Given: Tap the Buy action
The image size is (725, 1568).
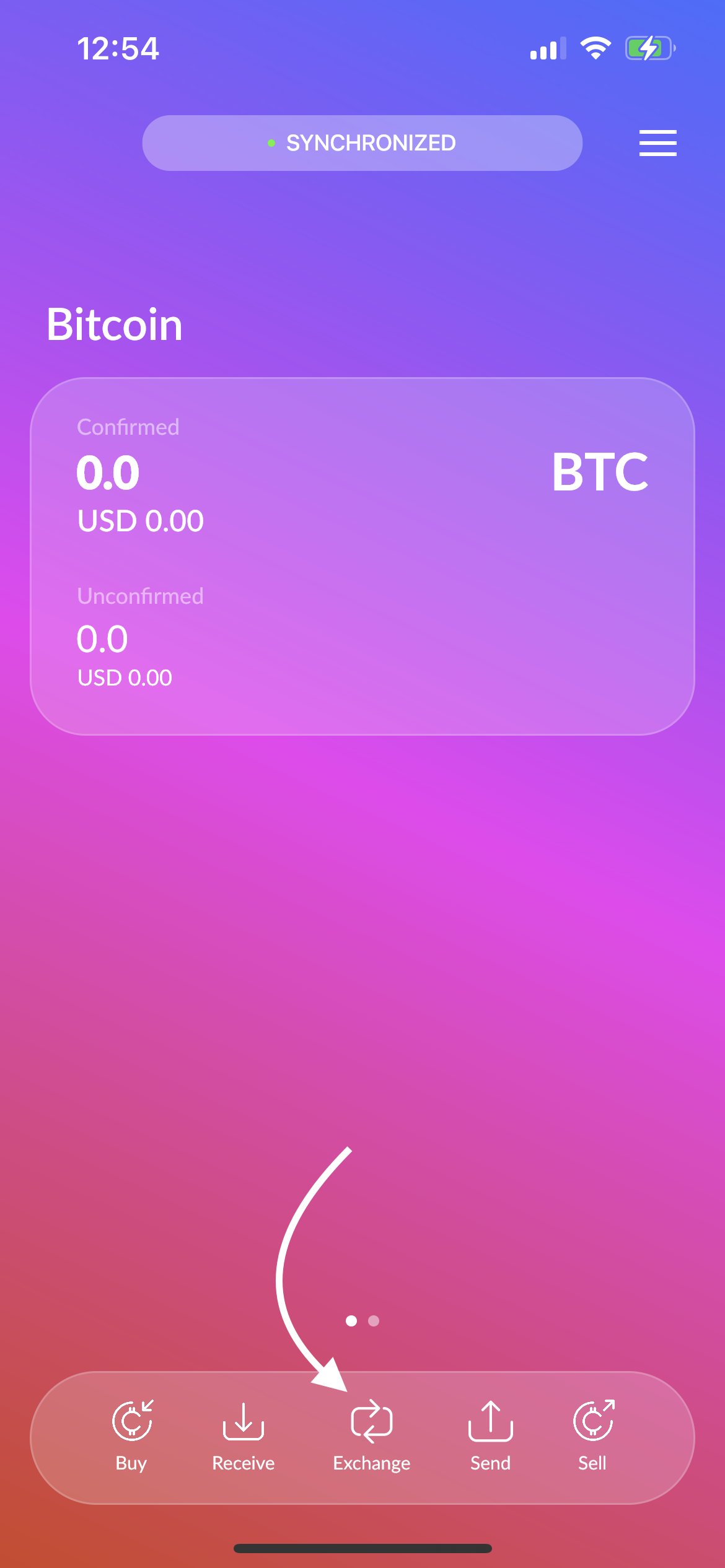Looking at the screenshot, I should click(x=131, y=1435).
